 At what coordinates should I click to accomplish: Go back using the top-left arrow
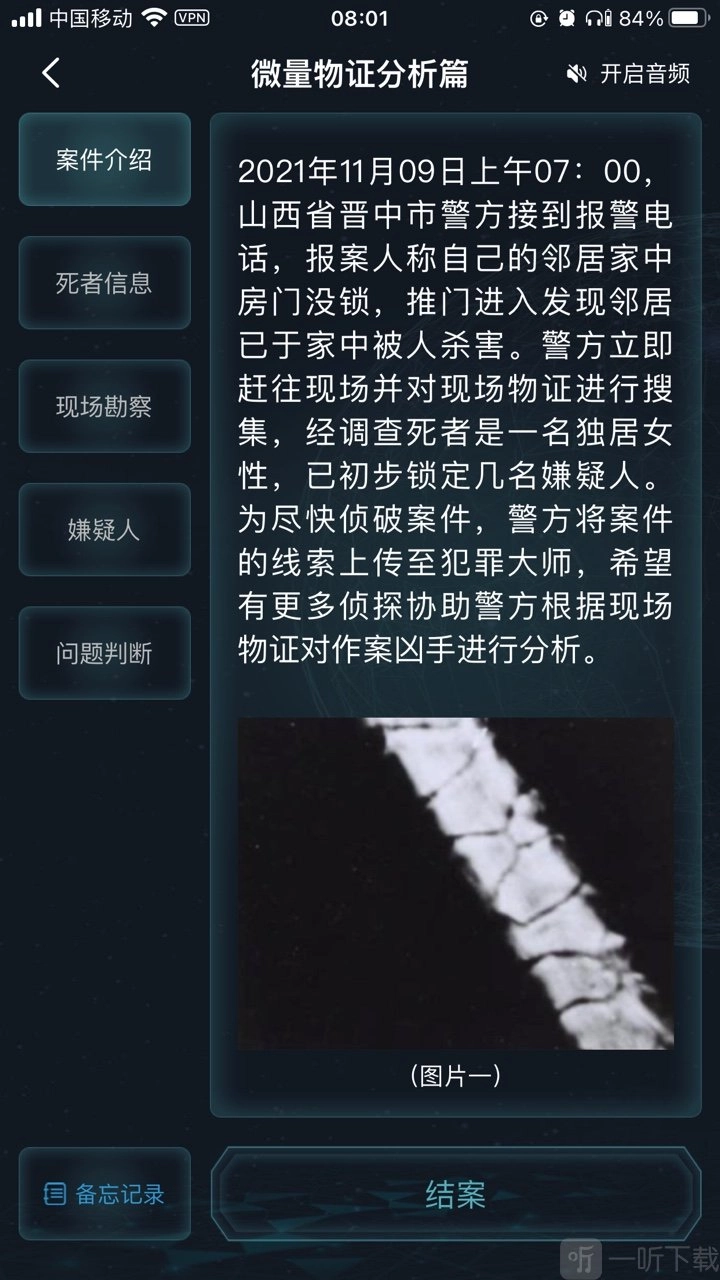click(52, 73)
